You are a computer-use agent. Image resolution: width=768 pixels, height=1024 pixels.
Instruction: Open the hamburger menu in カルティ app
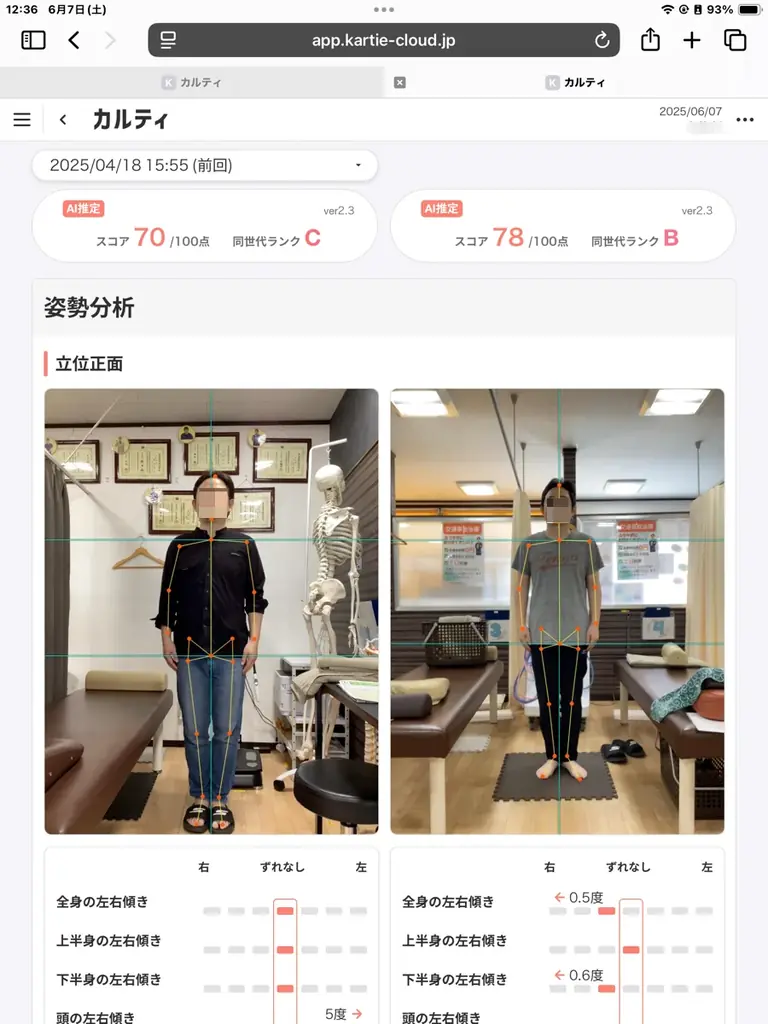pos(22,119)
